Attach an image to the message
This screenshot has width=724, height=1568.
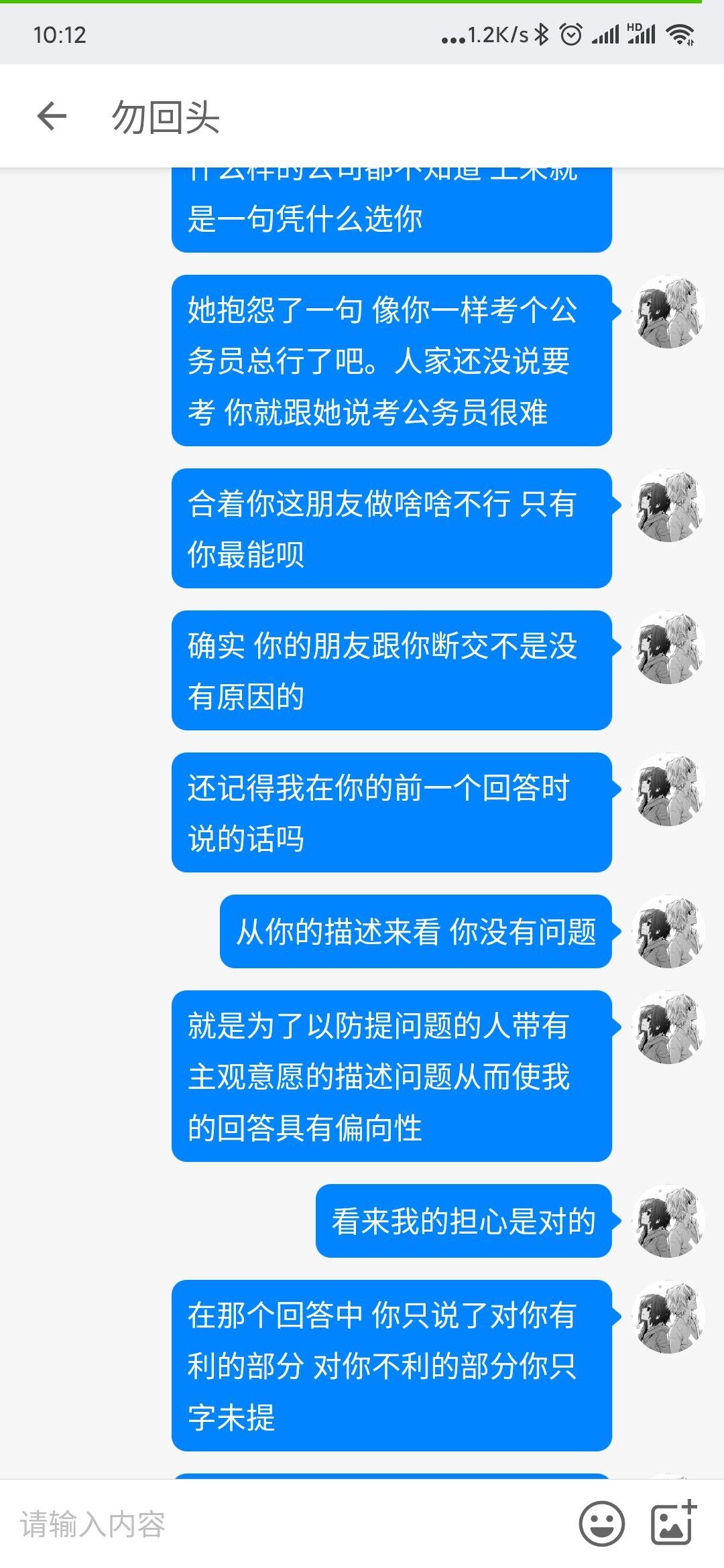(x=674, y=1524)
